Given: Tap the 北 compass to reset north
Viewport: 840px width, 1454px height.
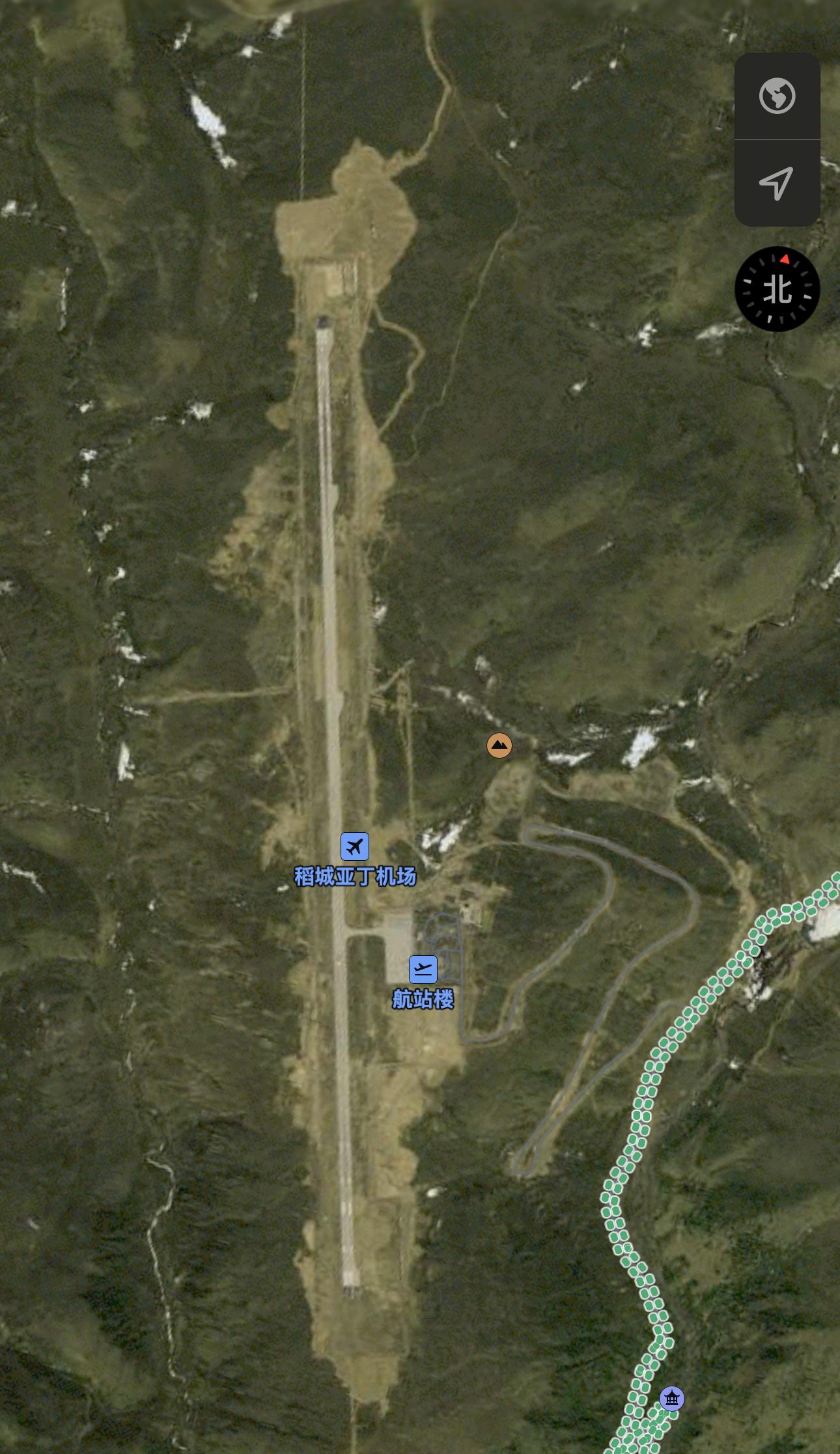Looking at the screenshot, I should click(x=777, y=289).
